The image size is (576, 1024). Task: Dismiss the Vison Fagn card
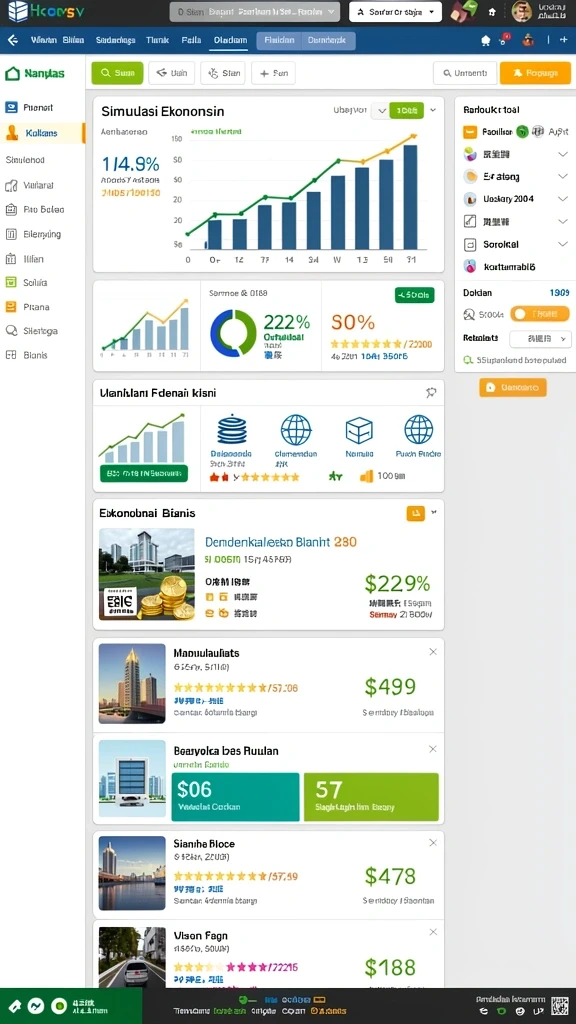click(432, 933)
